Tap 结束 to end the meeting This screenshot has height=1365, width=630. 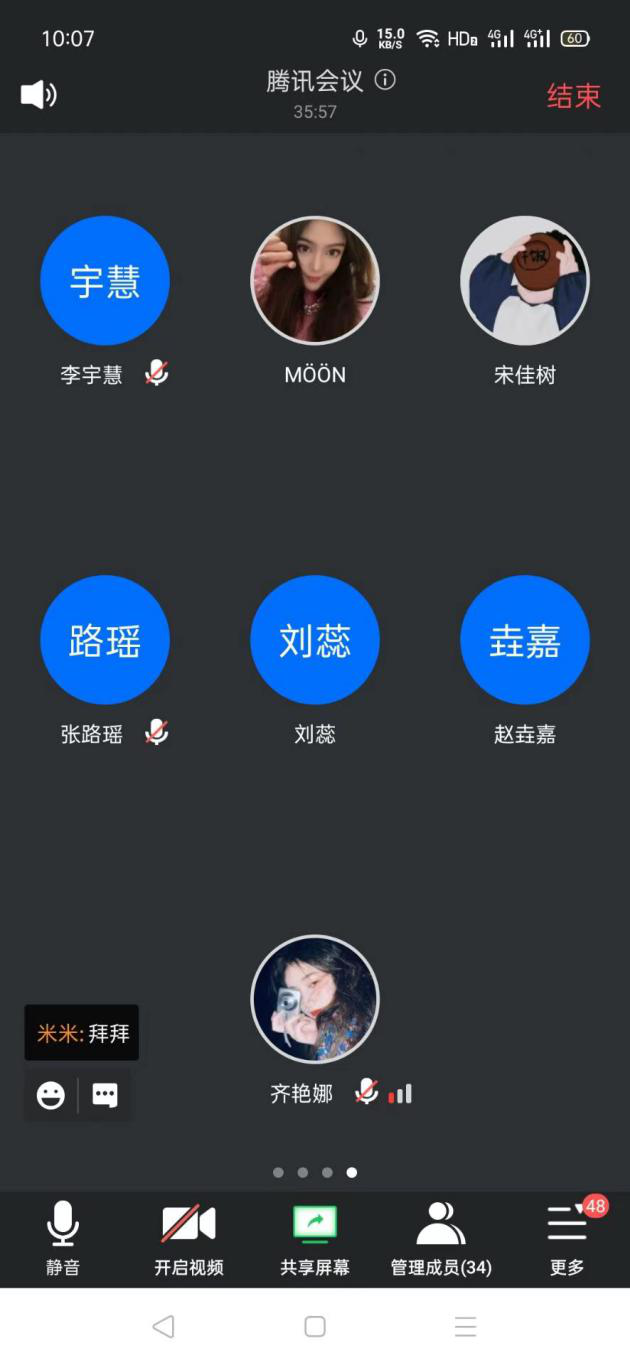click(573, 96)
